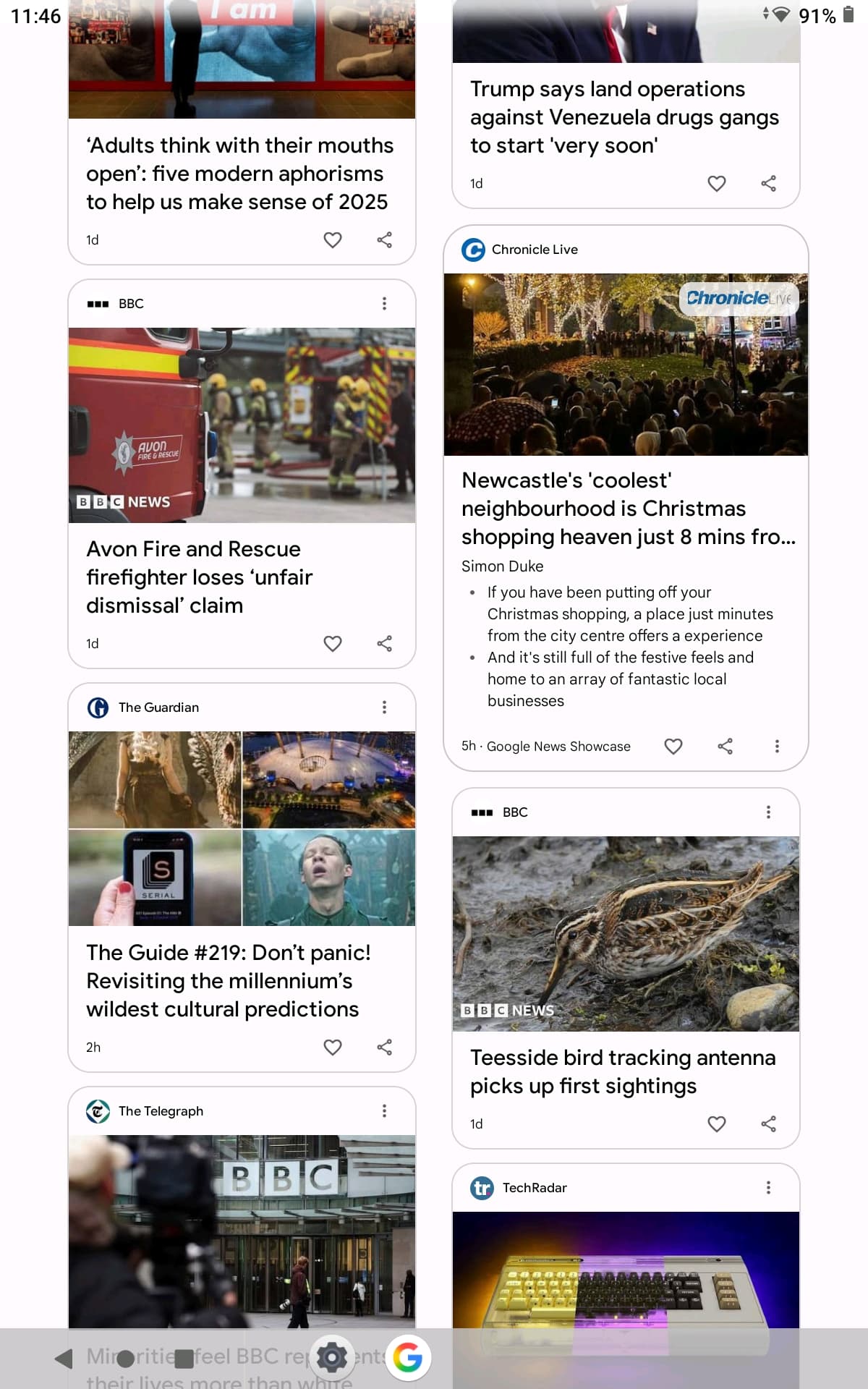Open more options for Chronicle Live article
The height and width of the screenshot is (1389, 868).
click(x=777, y=746)
